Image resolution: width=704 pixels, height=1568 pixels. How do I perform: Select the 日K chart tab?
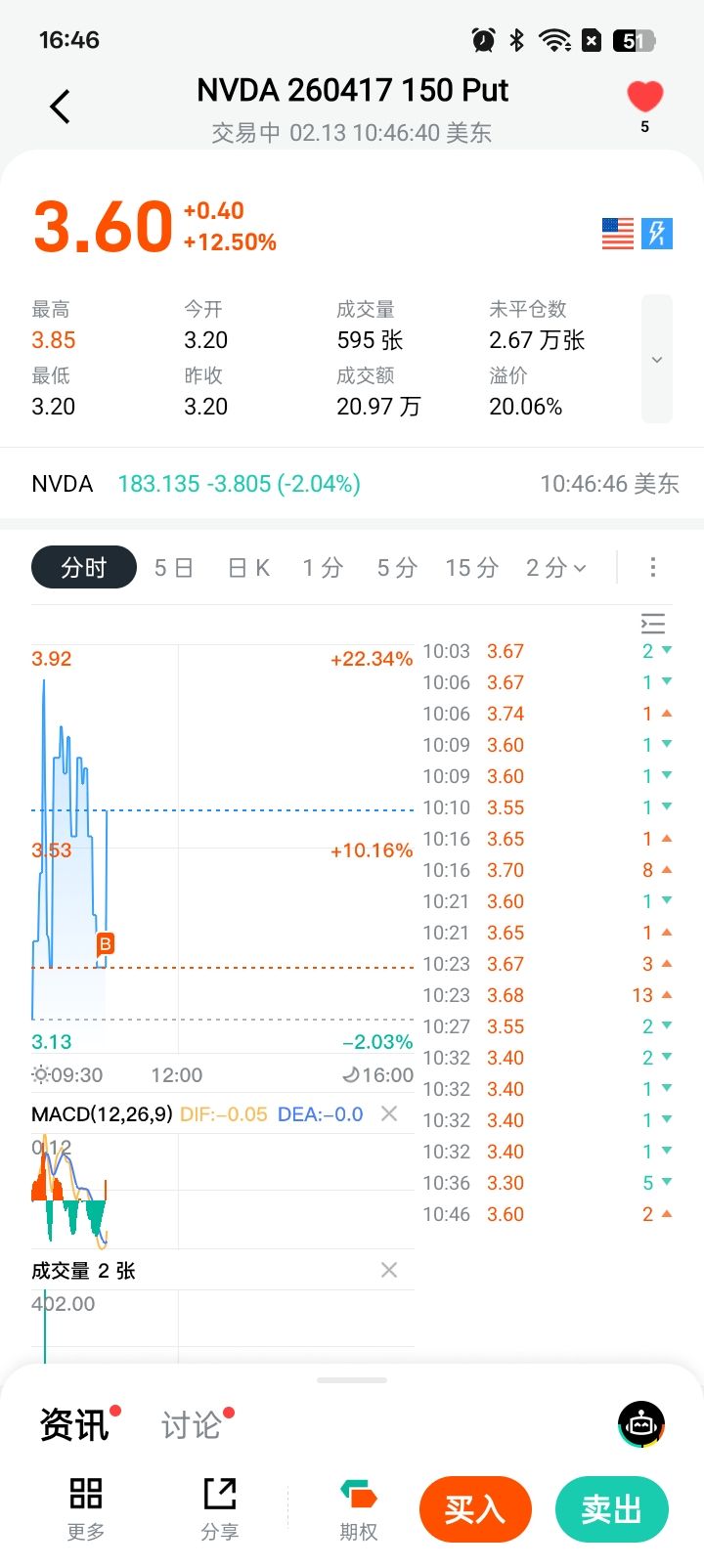point(248,568)
